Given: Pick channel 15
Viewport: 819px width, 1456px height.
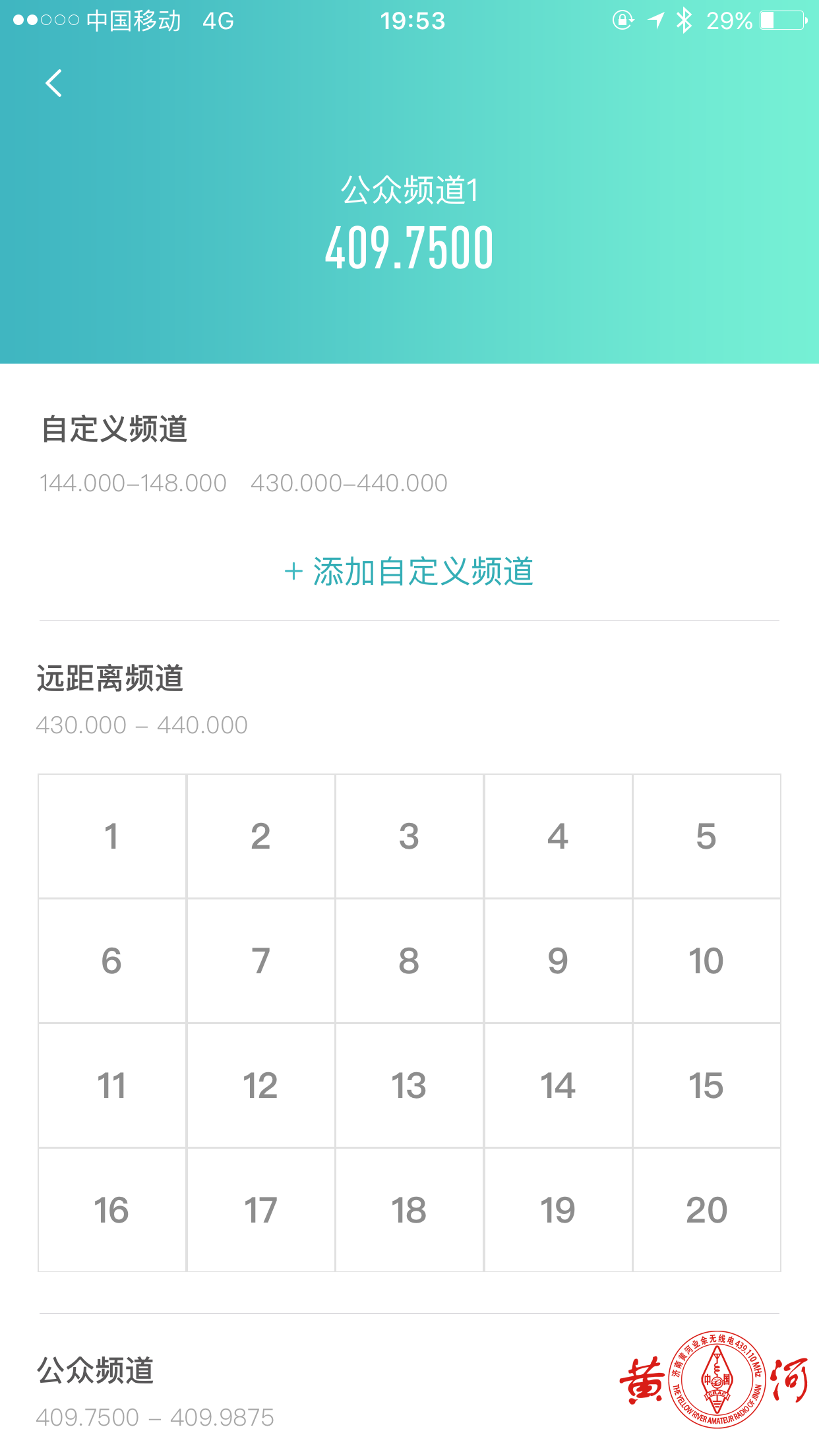Looking at the screenshot, I should (706, 1085).
